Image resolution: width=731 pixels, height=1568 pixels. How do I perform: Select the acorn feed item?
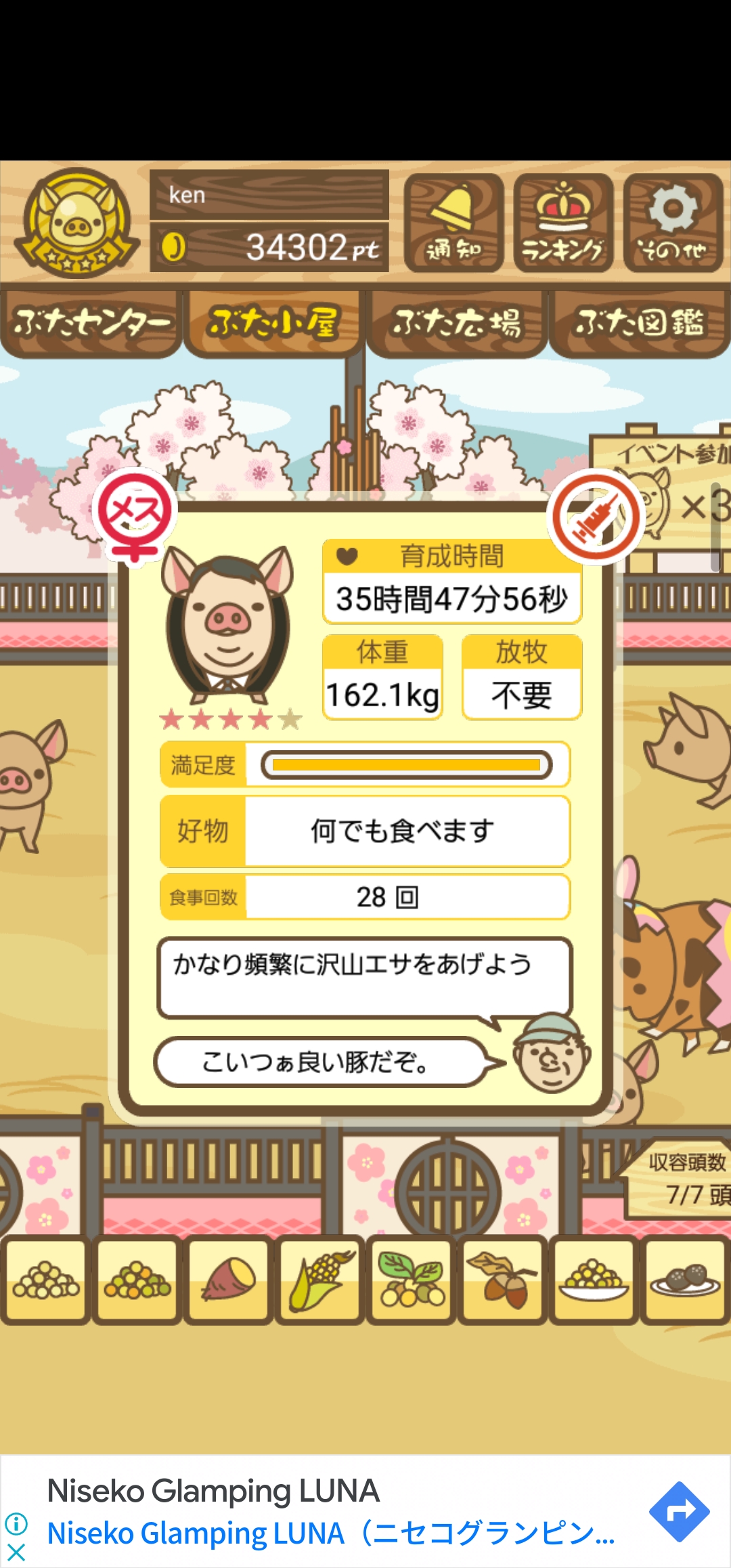click(x=502, y=1279)
